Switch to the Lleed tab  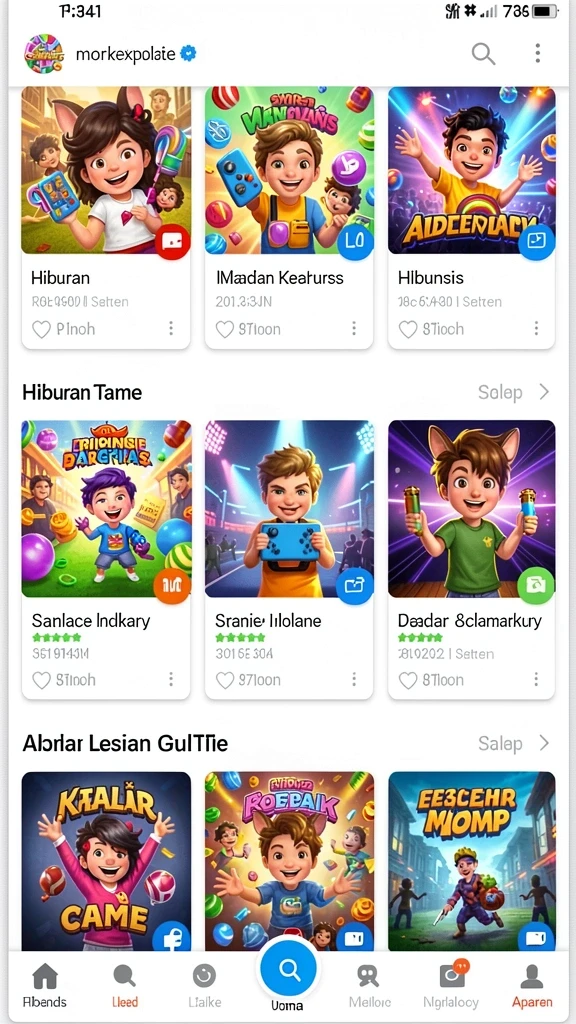[124, 985]
